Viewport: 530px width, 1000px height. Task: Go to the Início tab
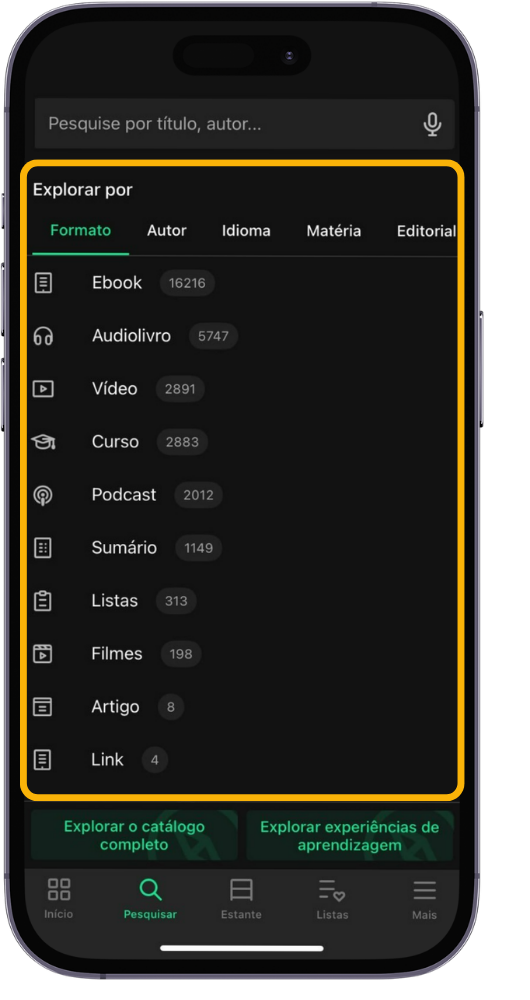(x=59, y=898)
